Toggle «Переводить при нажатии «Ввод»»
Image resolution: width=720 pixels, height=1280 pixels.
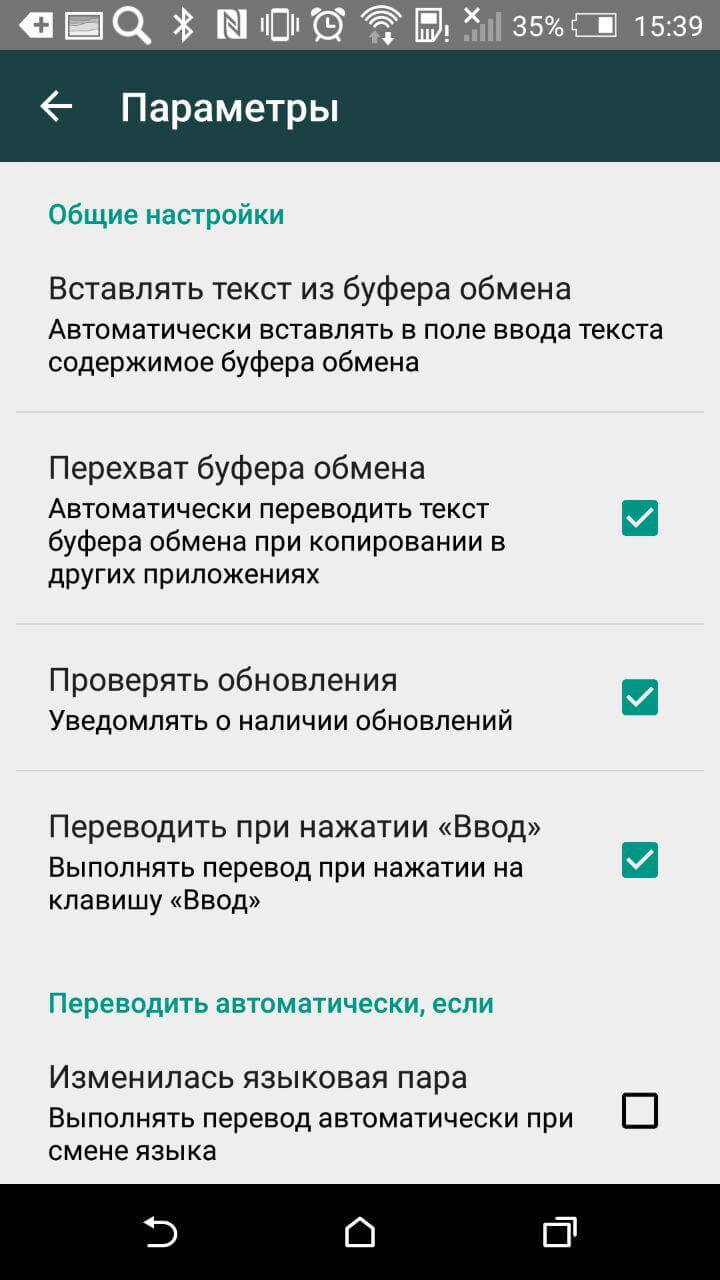click(640, 859)
